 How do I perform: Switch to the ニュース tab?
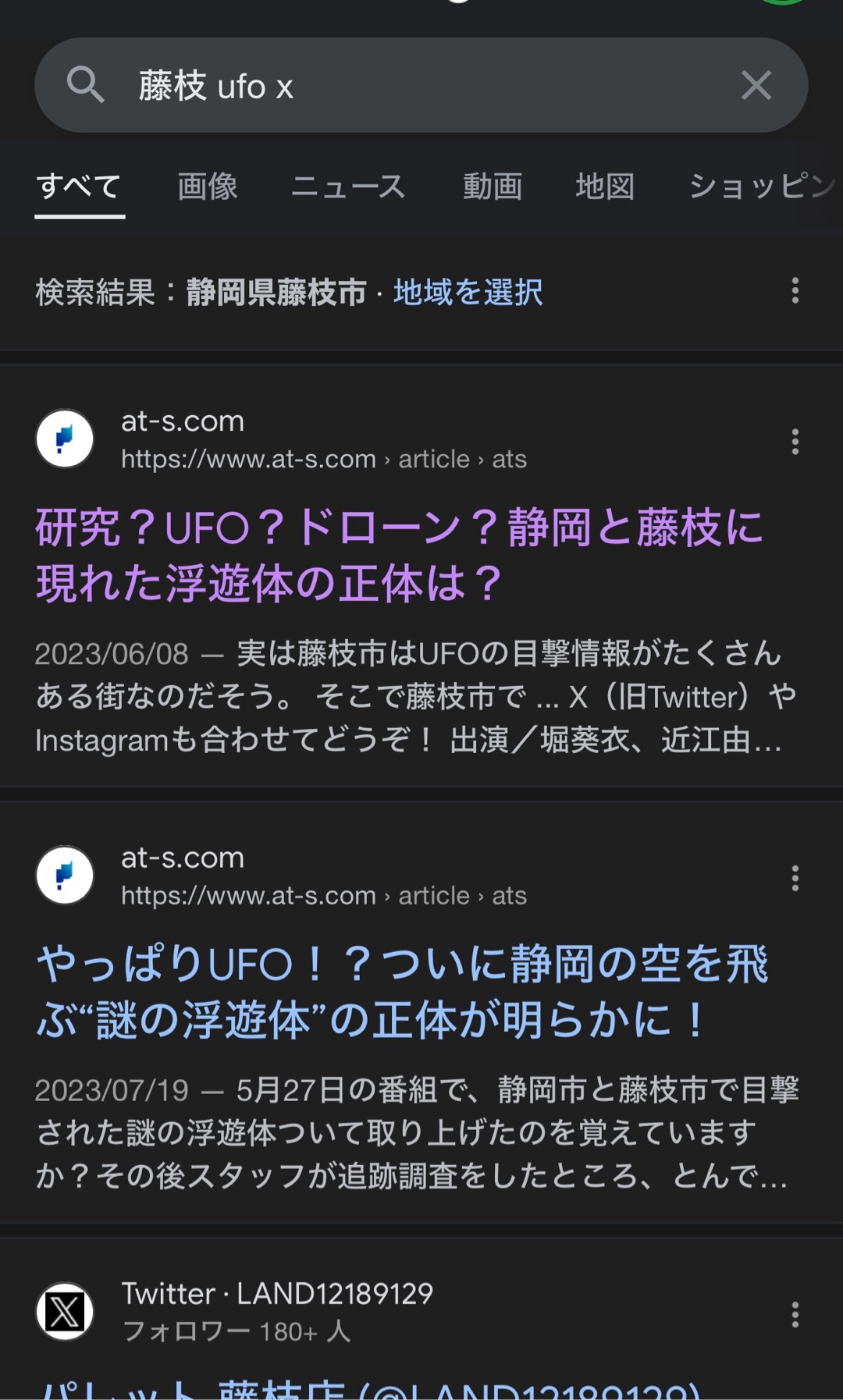(348, 187)
